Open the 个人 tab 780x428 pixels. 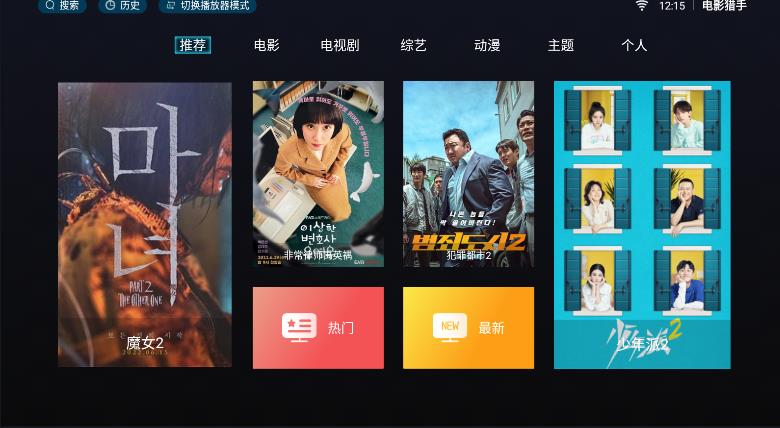coord(634,45)
